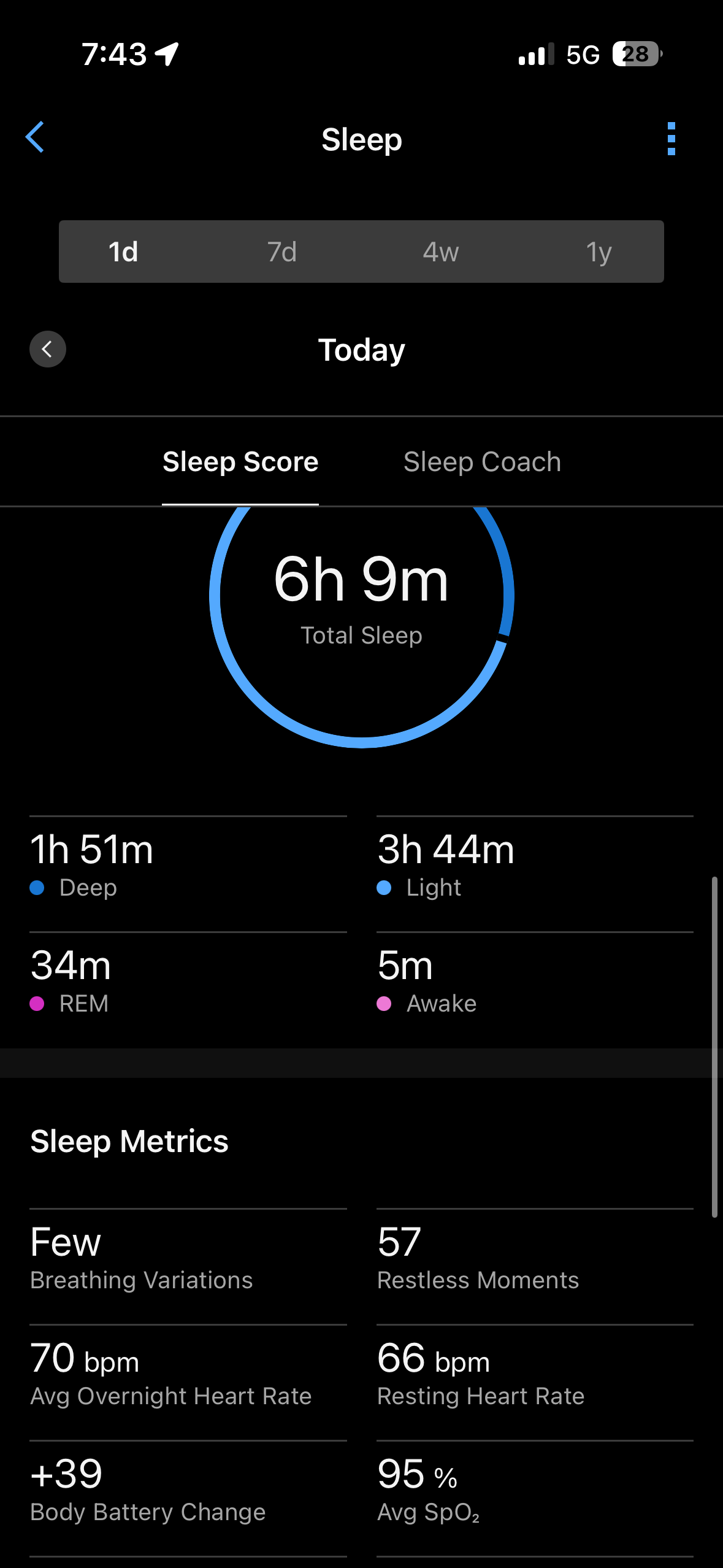Viewport: 723px width, 1568px height.
Task: Open the Sleep Coach tab
Action: [x=482, y=462]
